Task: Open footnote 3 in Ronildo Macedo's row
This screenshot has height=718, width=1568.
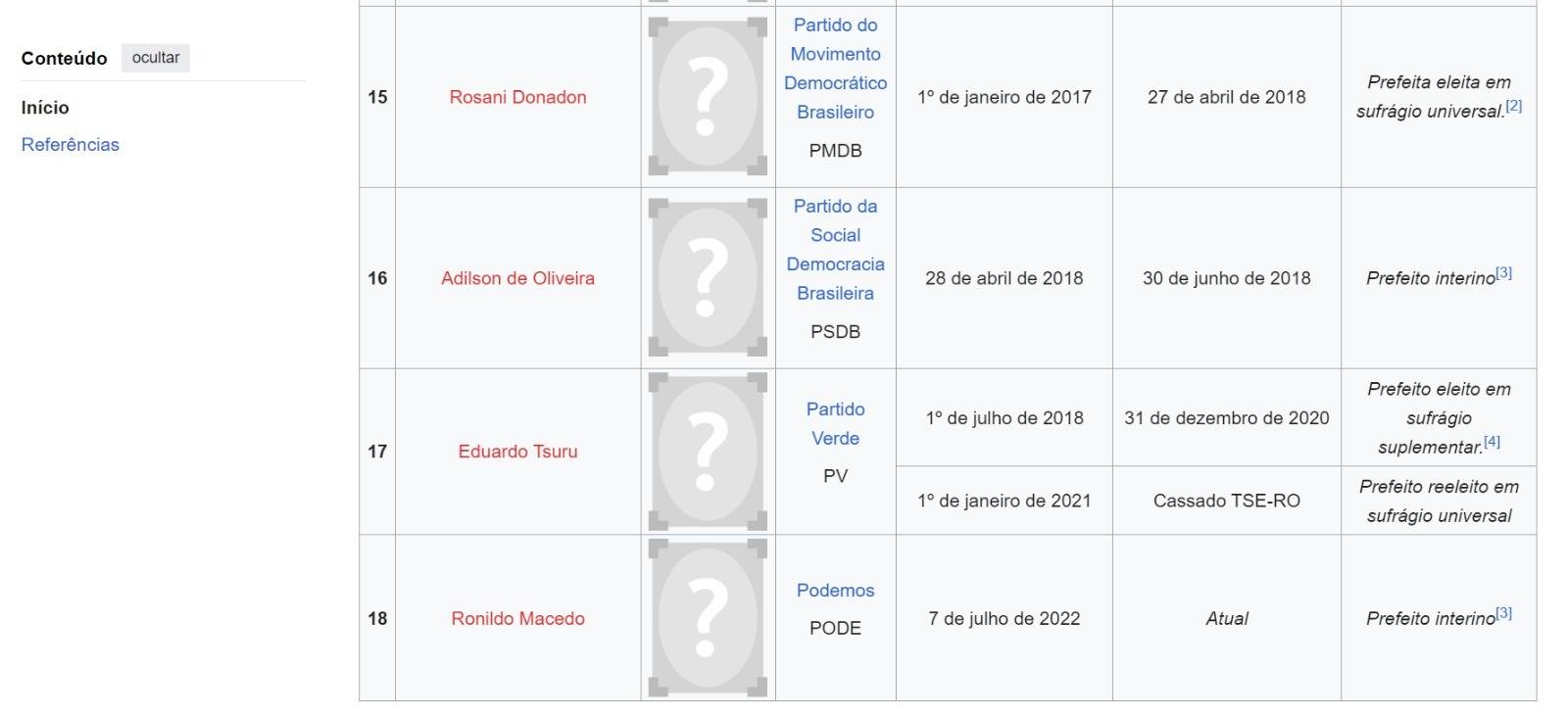Action: click(x=1503, y=613)
